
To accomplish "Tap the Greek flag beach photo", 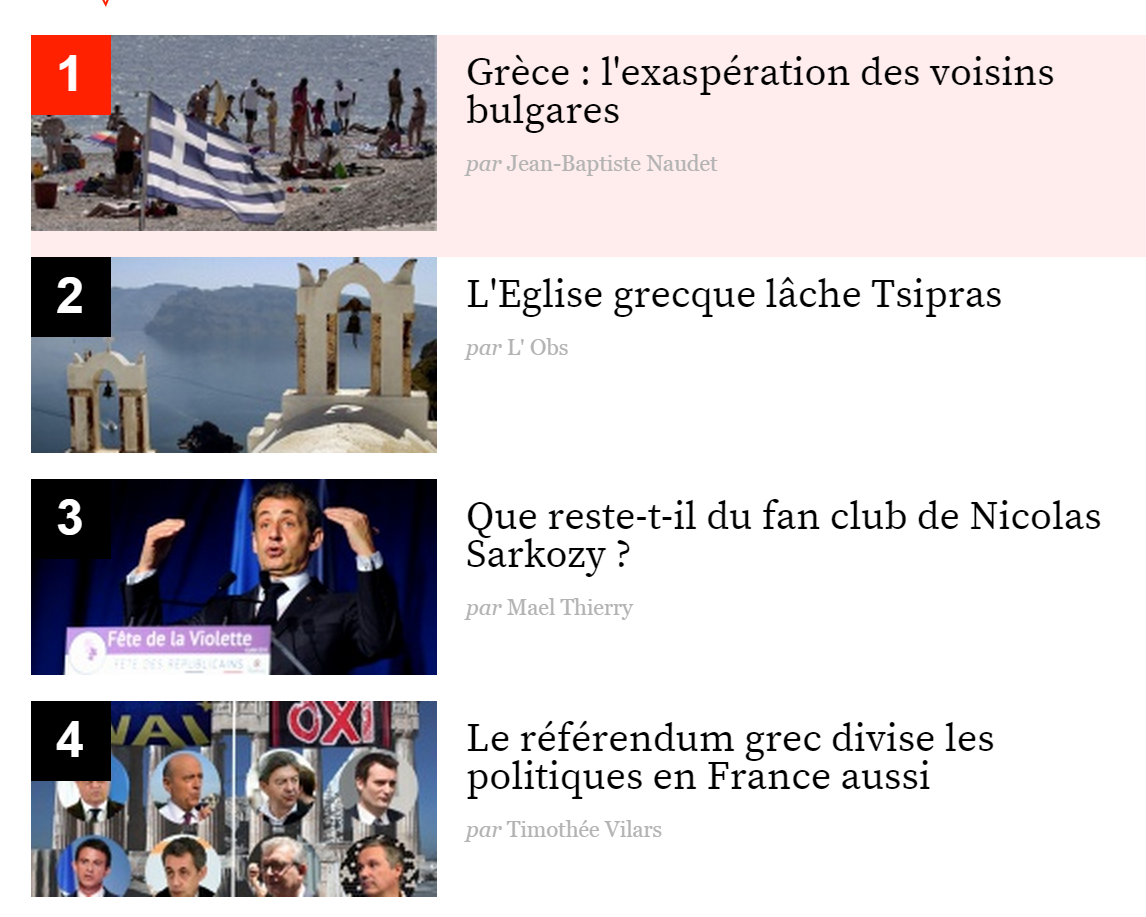I will 234,133.
